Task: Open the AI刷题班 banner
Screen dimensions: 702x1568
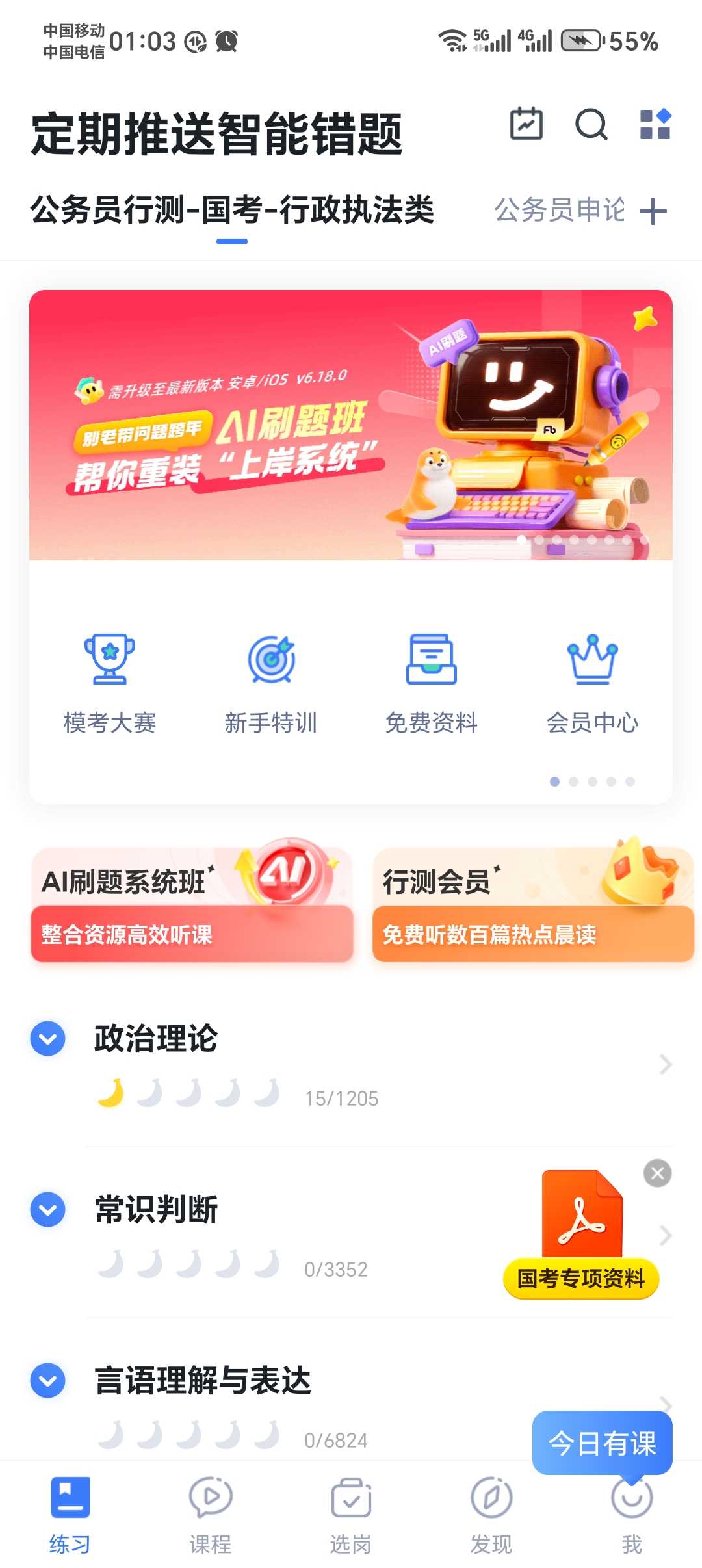Action: (351, 425)
